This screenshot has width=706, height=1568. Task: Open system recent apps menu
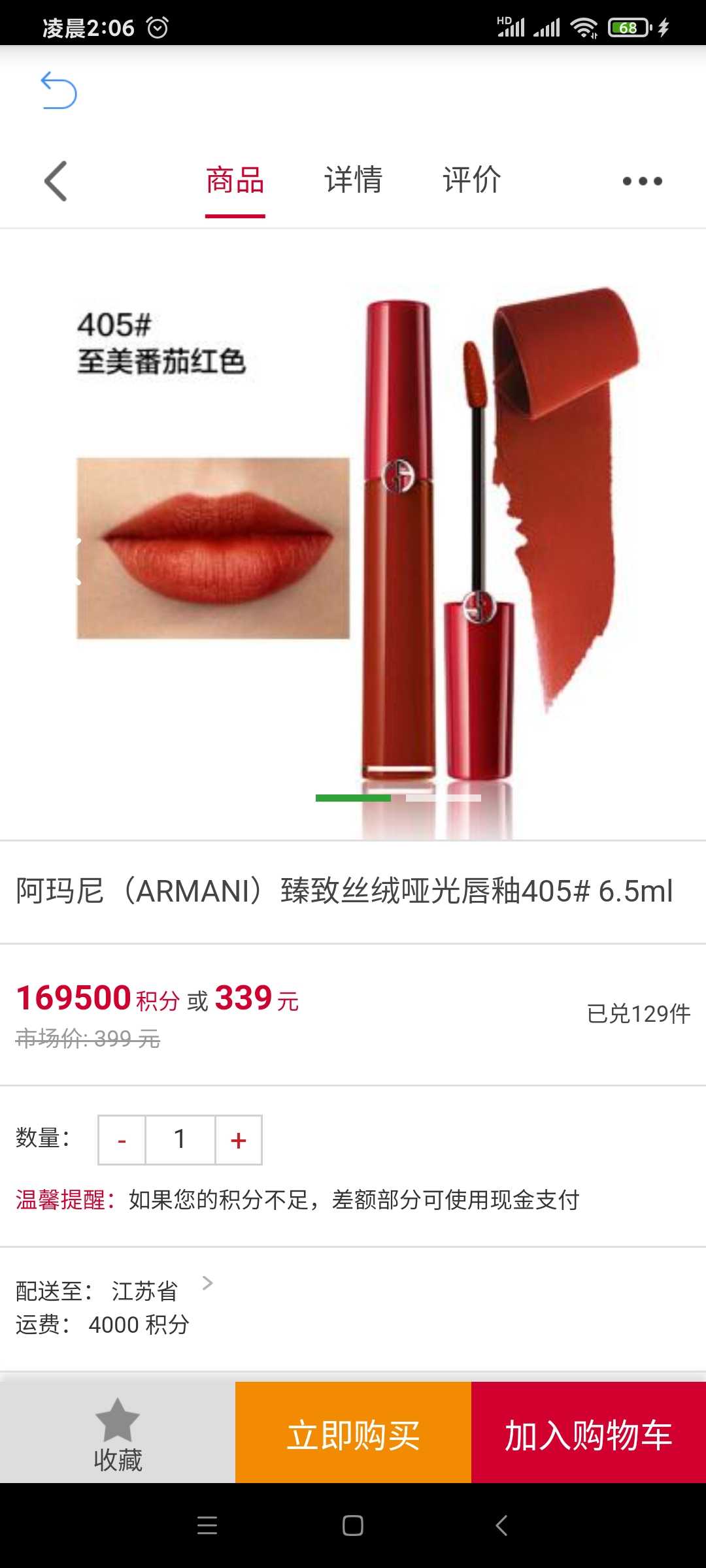pyautogui.click(x=207, y=1526)
